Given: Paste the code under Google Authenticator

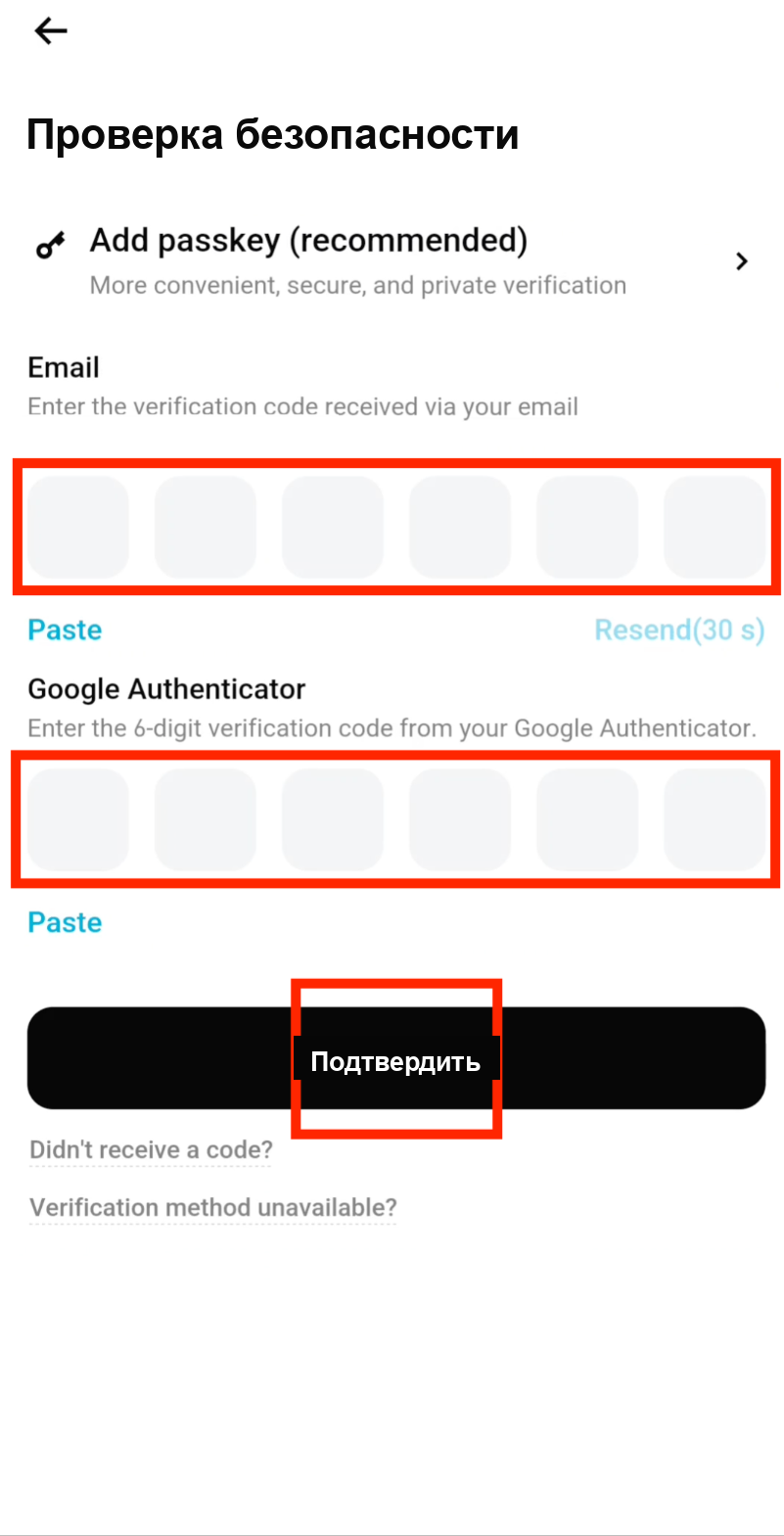Looking at the screenshot, I should (65, 922).
